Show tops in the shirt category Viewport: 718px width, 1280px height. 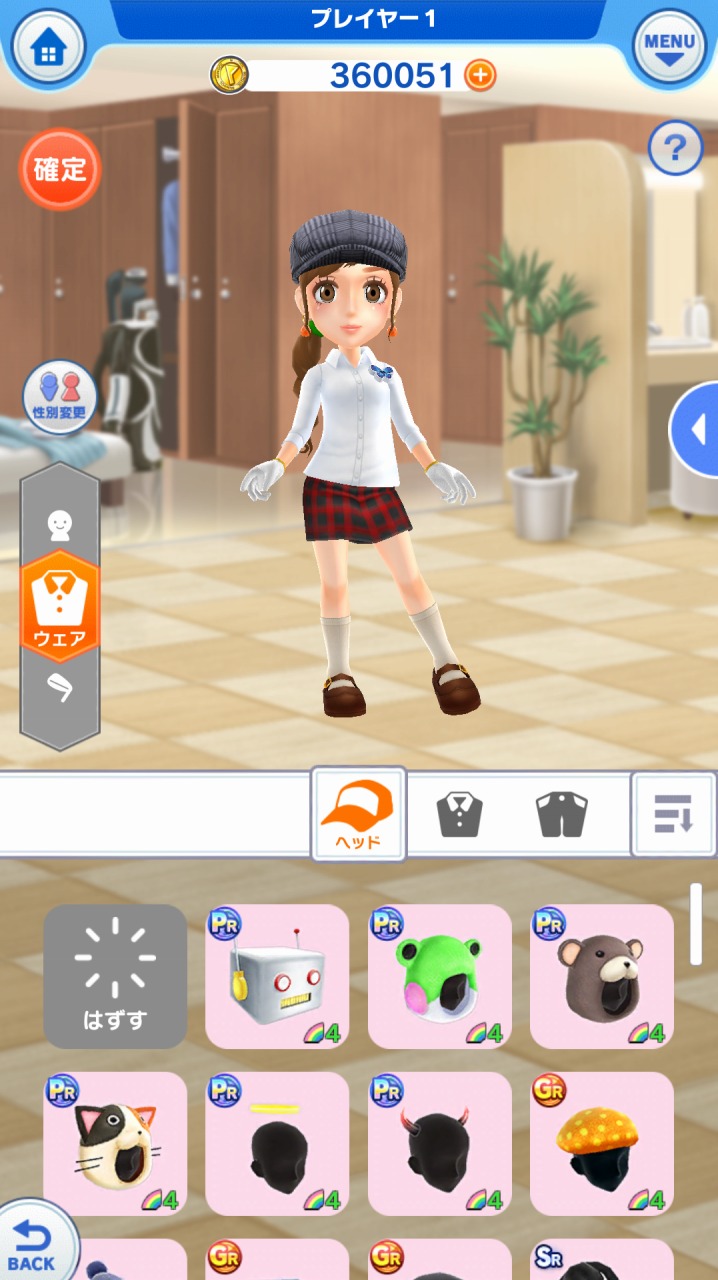coord(460,815)
